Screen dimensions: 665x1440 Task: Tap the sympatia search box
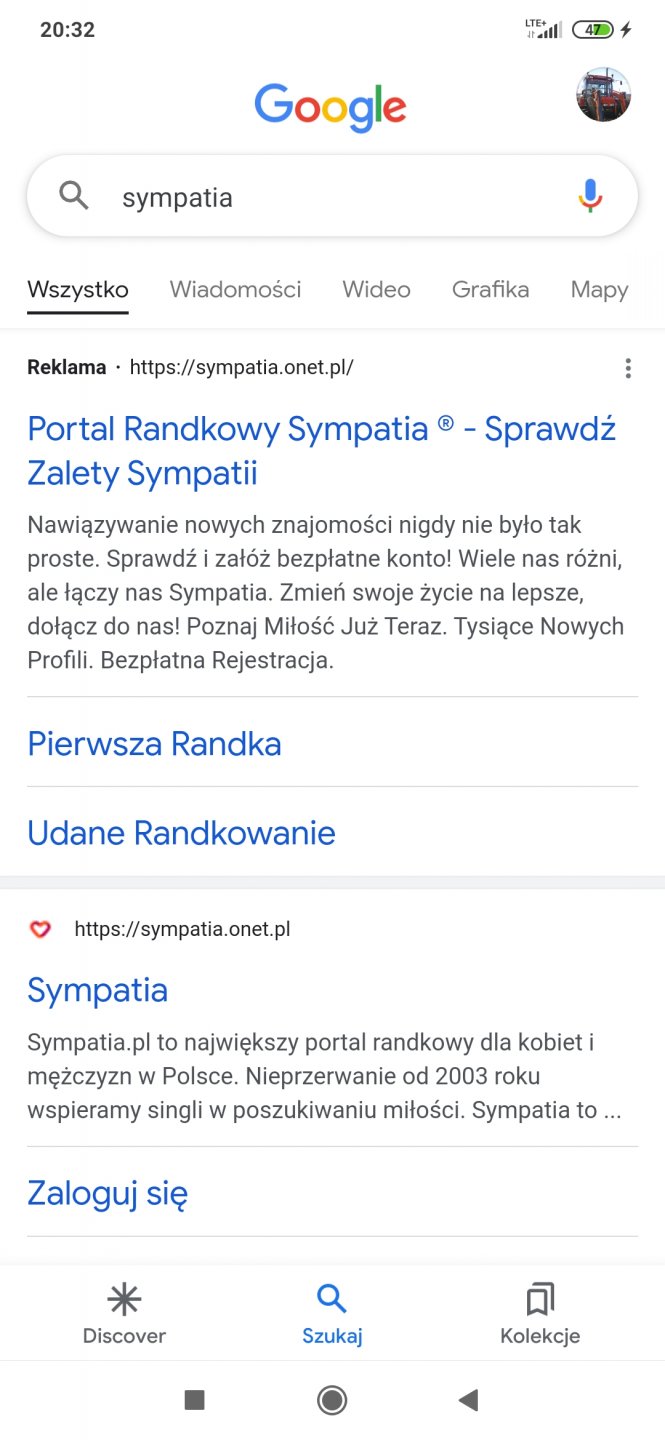(x=330, y=197)
